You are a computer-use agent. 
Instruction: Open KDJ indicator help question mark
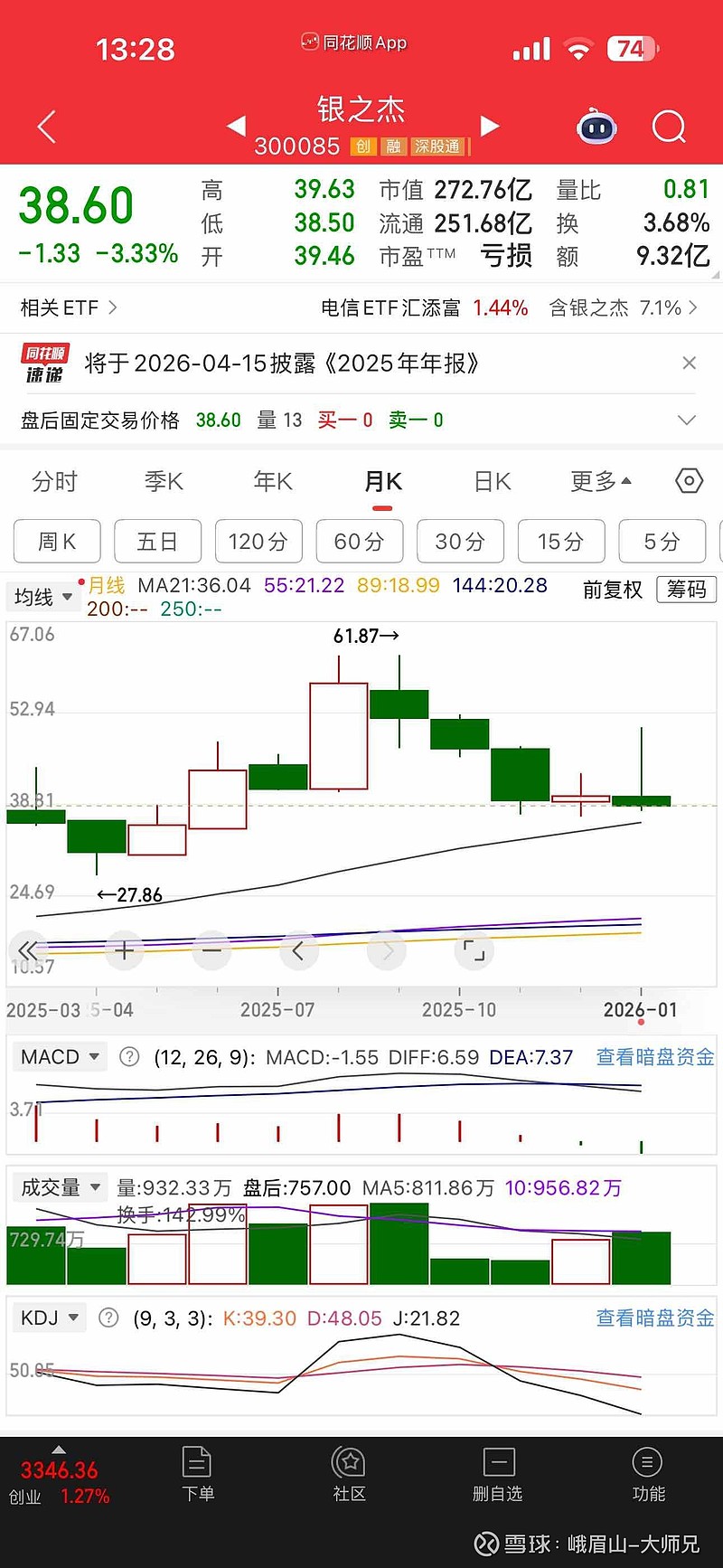pyautogui.click(x=108, y=1318)
